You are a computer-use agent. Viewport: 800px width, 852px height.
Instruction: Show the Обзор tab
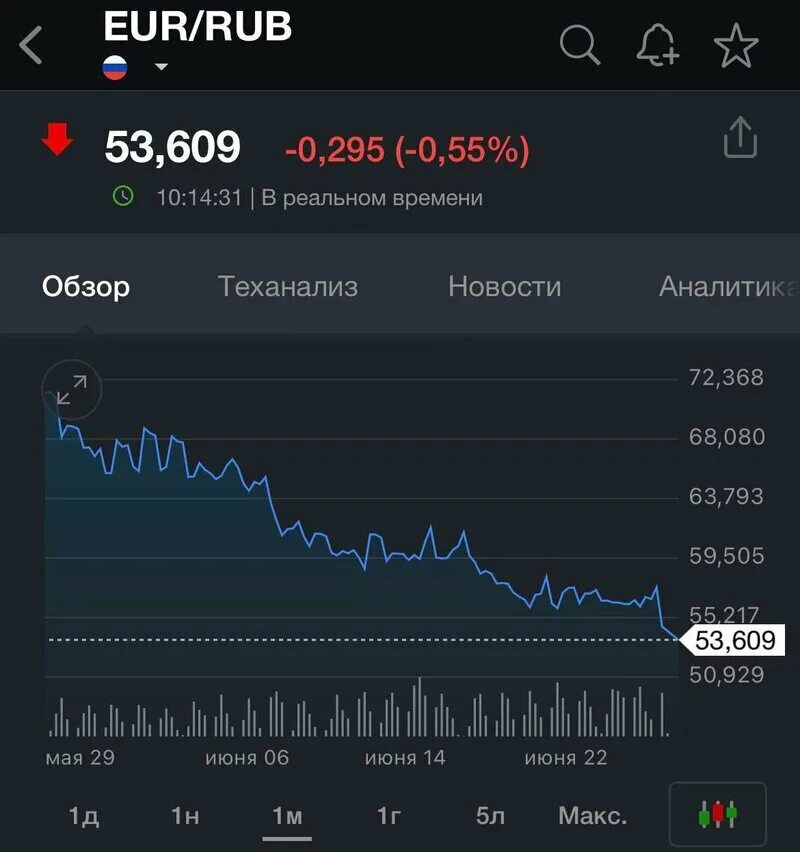pos(86,287)
